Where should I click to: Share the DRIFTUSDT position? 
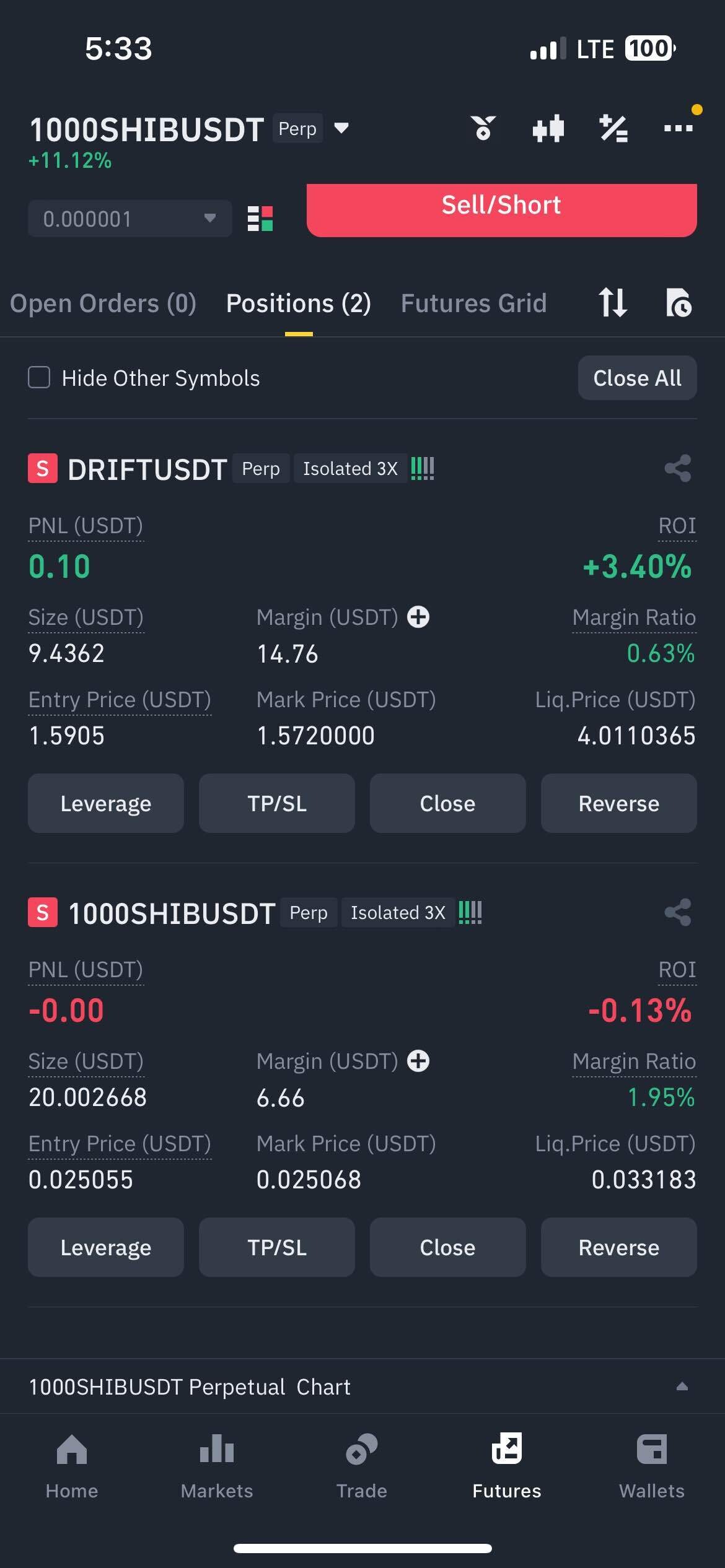click(677, 468)
